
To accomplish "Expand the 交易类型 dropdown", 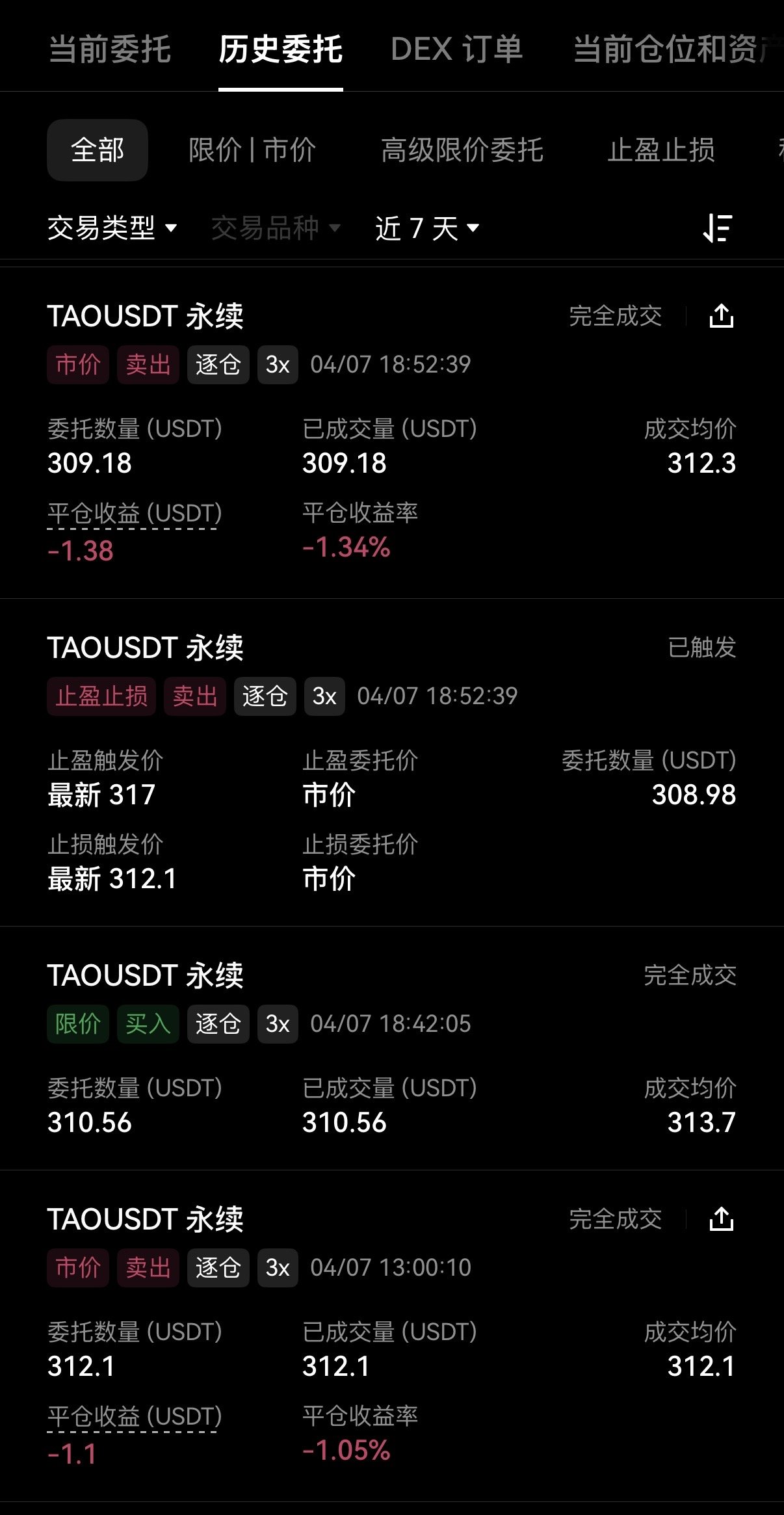I will coord(112,228).
